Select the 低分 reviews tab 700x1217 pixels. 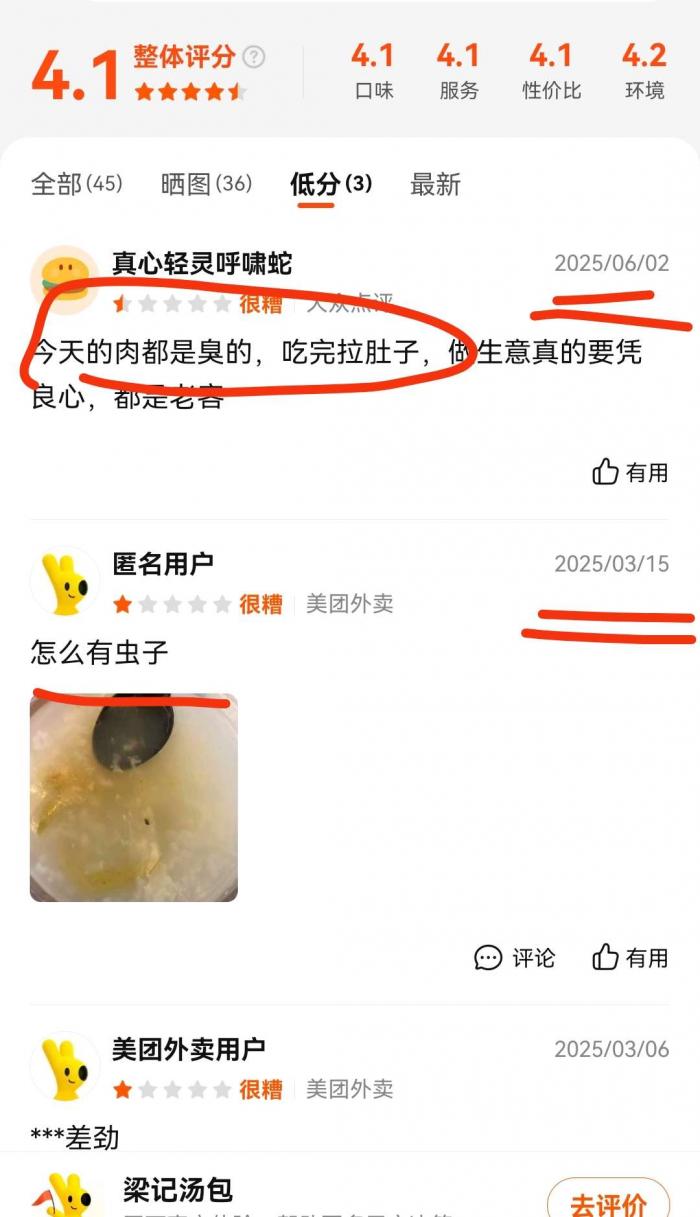tap(330, 184)
